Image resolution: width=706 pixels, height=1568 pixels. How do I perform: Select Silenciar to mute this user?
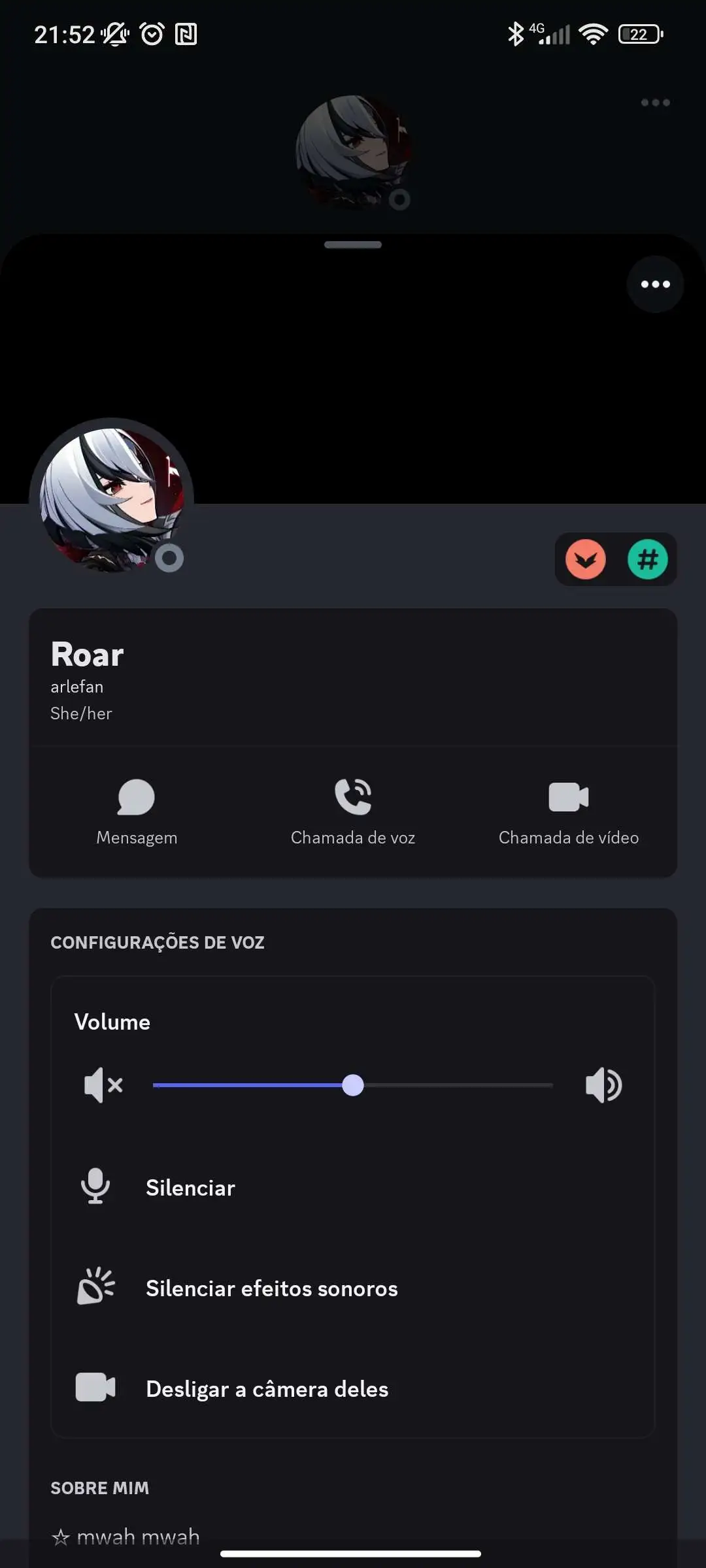(x=190, y=1188)
